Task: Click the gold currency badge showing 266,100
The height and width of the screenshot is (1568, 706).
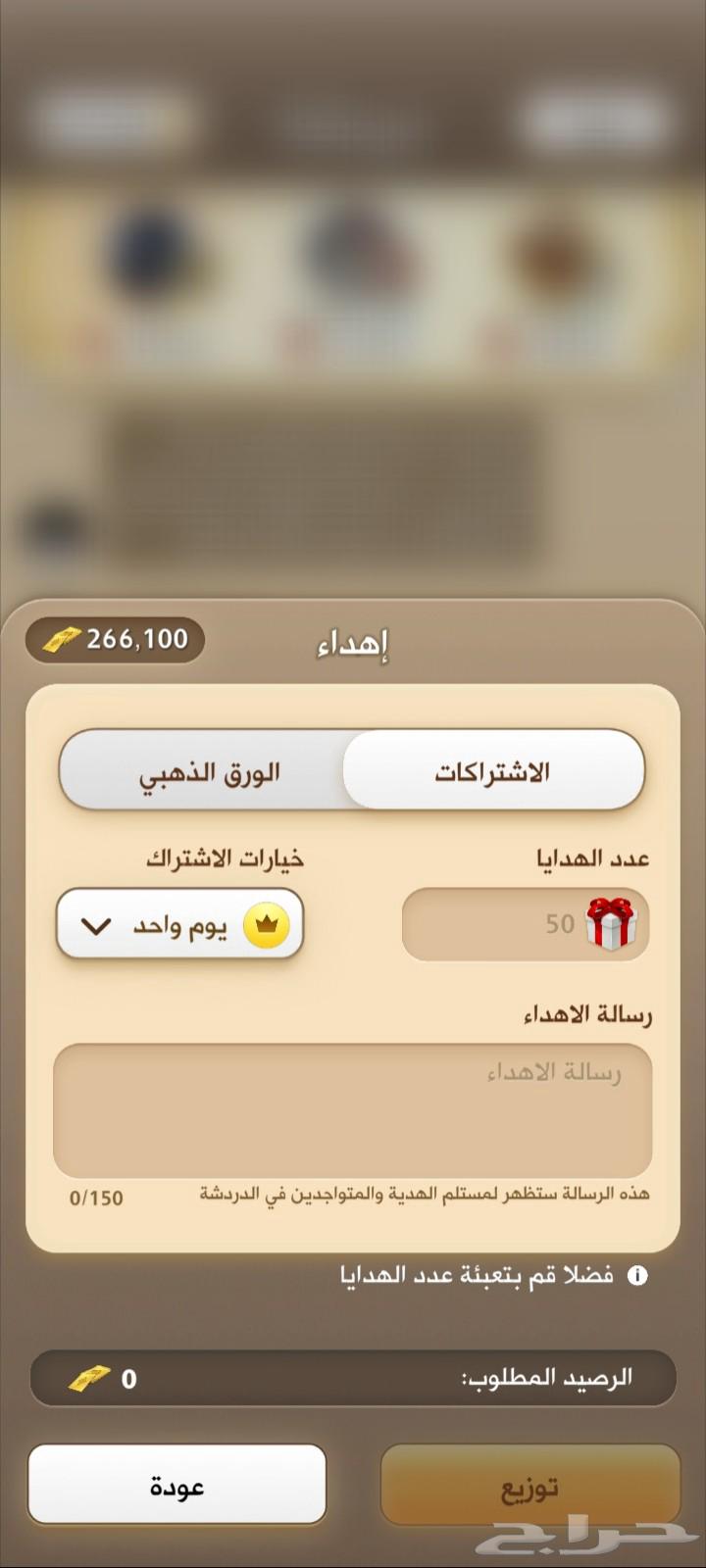Action: pyautogui.click(x=113, y=639)
